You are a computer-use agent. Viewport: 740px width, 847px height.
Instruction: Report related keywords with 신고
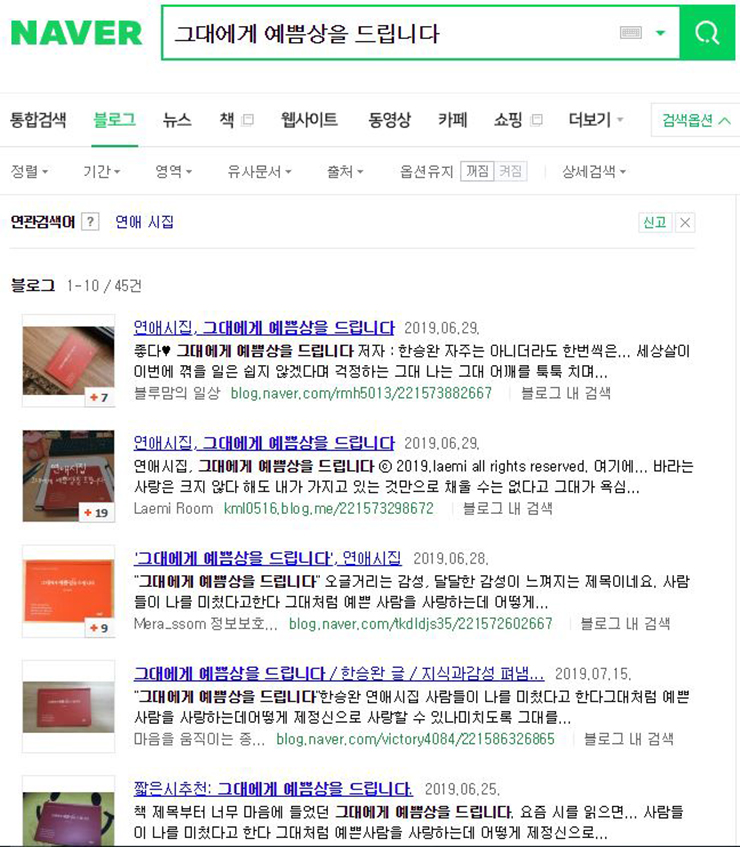pyautogui.click(x=655, y=222)
